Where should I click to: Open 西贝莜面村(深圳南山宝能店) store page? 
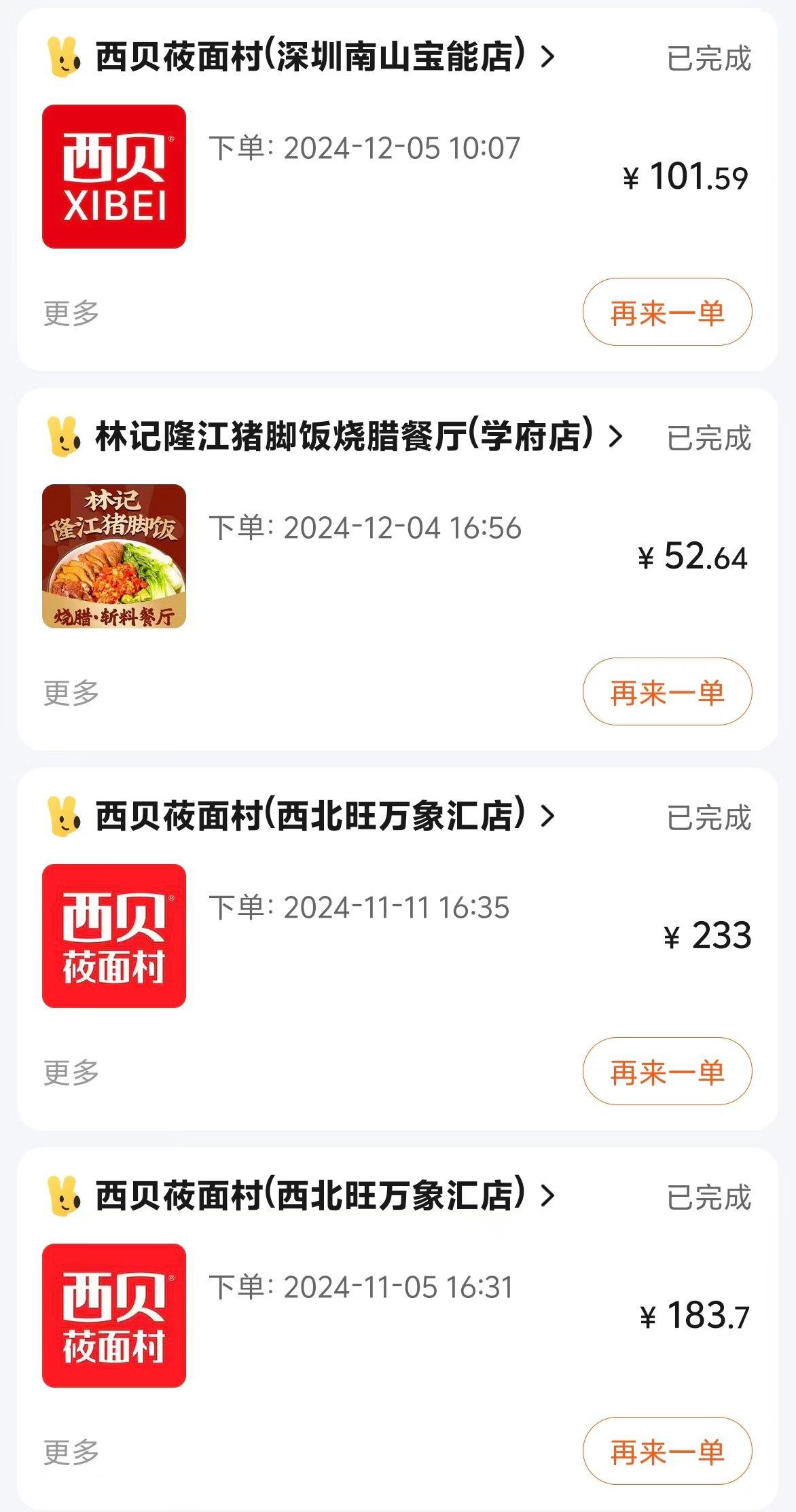pyautogui.click(x=310, y=56)
